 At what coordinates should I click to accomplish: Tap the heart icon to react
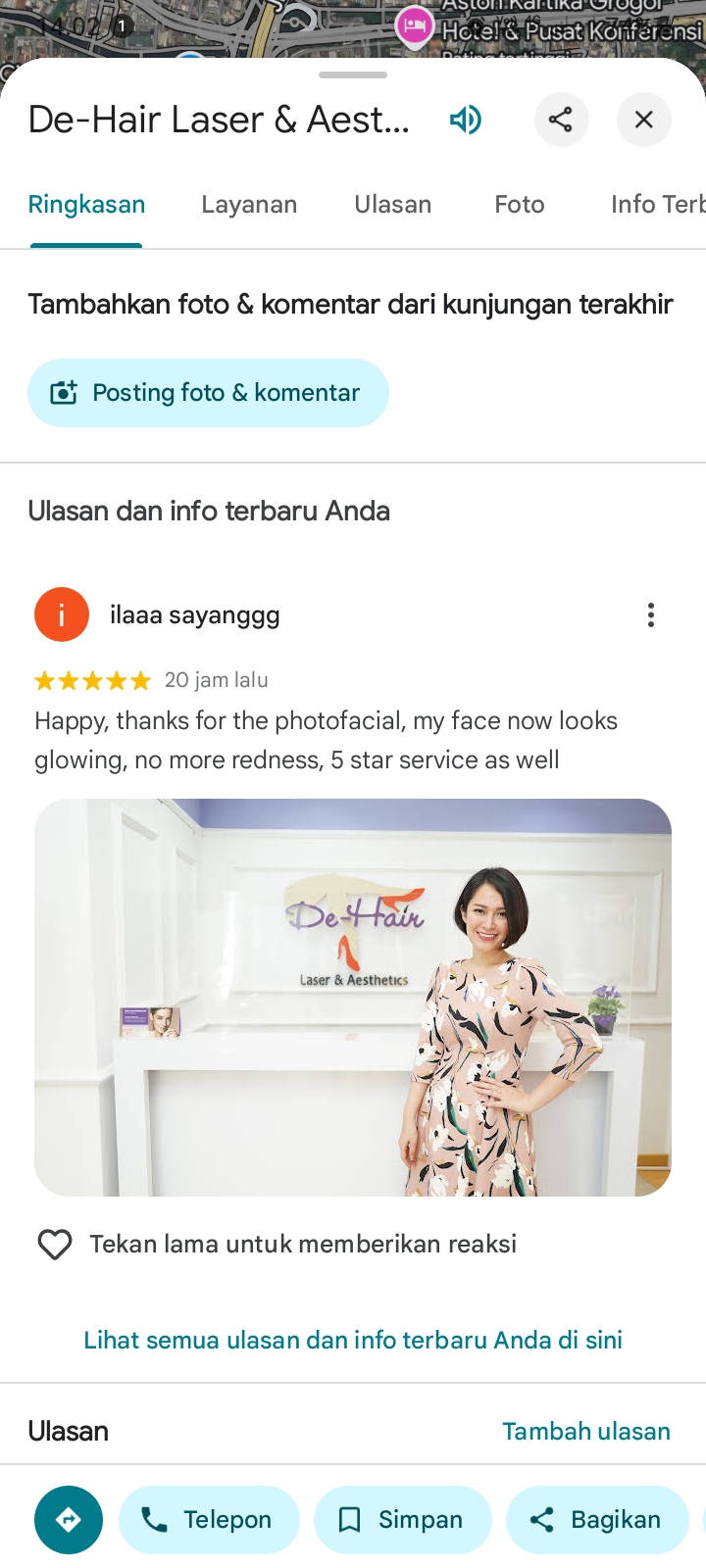point(55,1245)
